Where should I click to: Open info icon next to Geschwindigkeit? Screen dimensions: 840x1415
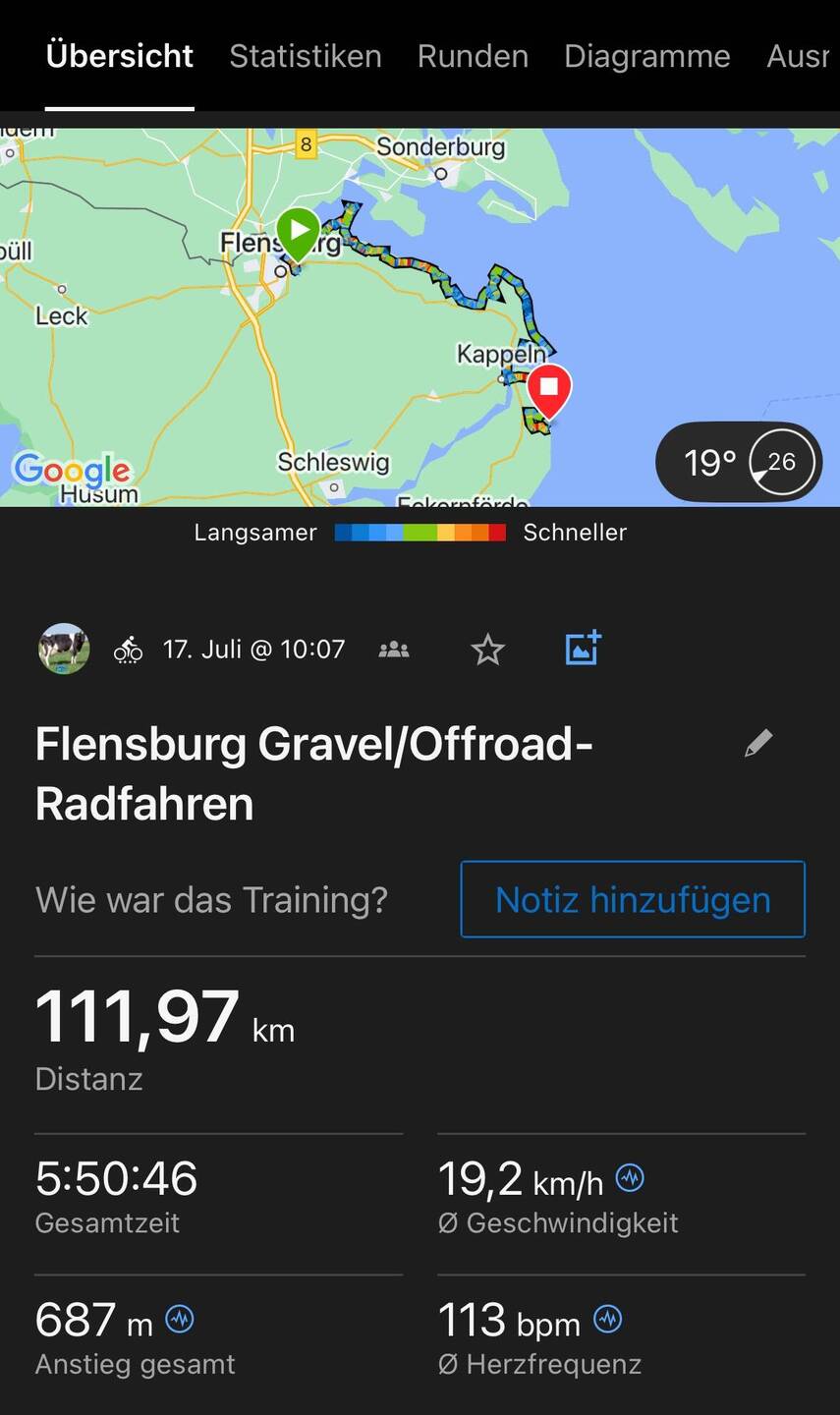coord(630,1177)
